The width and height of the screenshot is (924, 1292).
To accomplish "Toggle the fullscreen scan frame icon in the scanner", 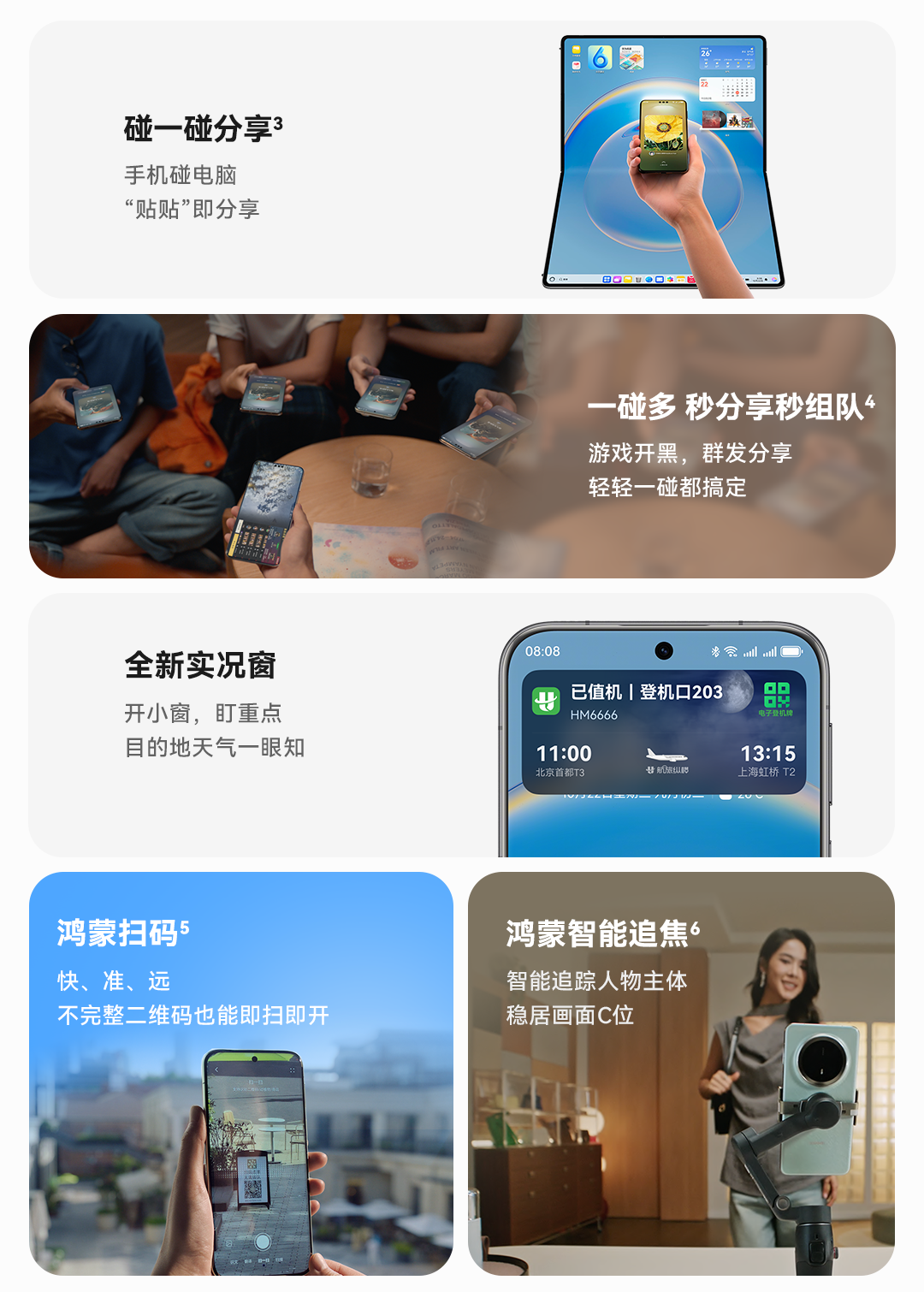I will 293,1070.
